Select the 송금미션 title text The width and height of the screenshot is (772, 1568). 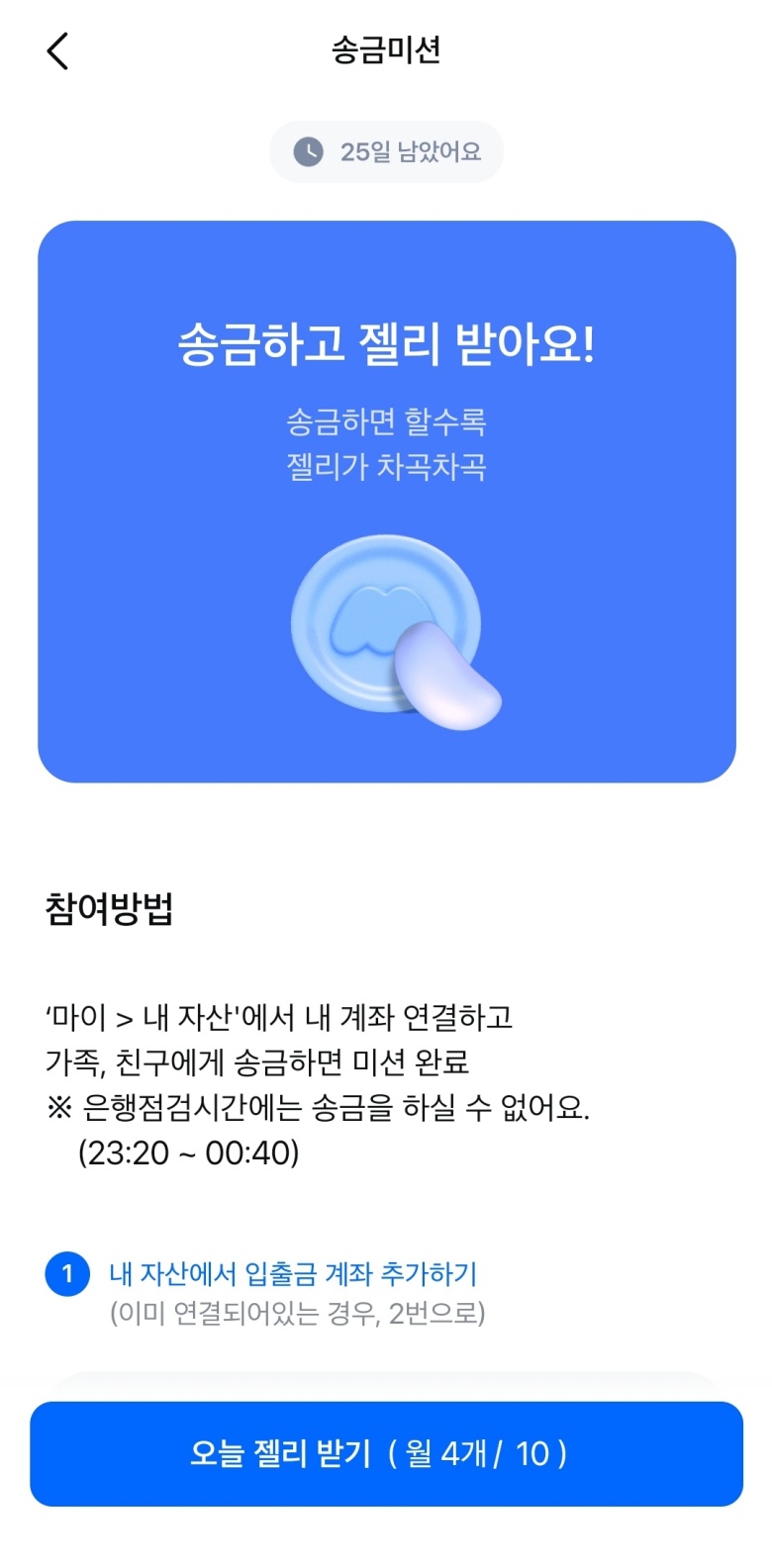coord(385,50)
